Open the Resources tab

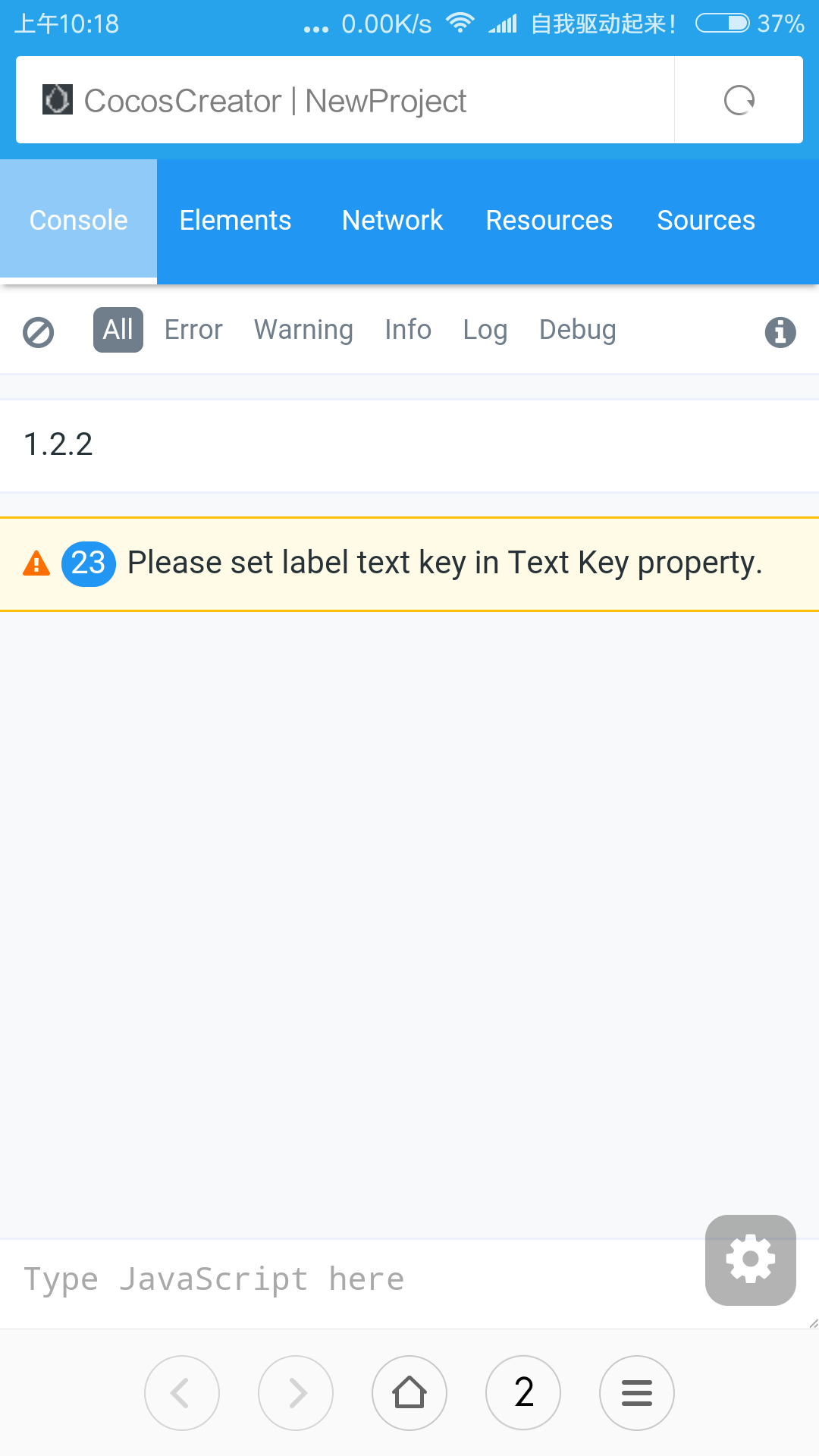coord(549,221)
